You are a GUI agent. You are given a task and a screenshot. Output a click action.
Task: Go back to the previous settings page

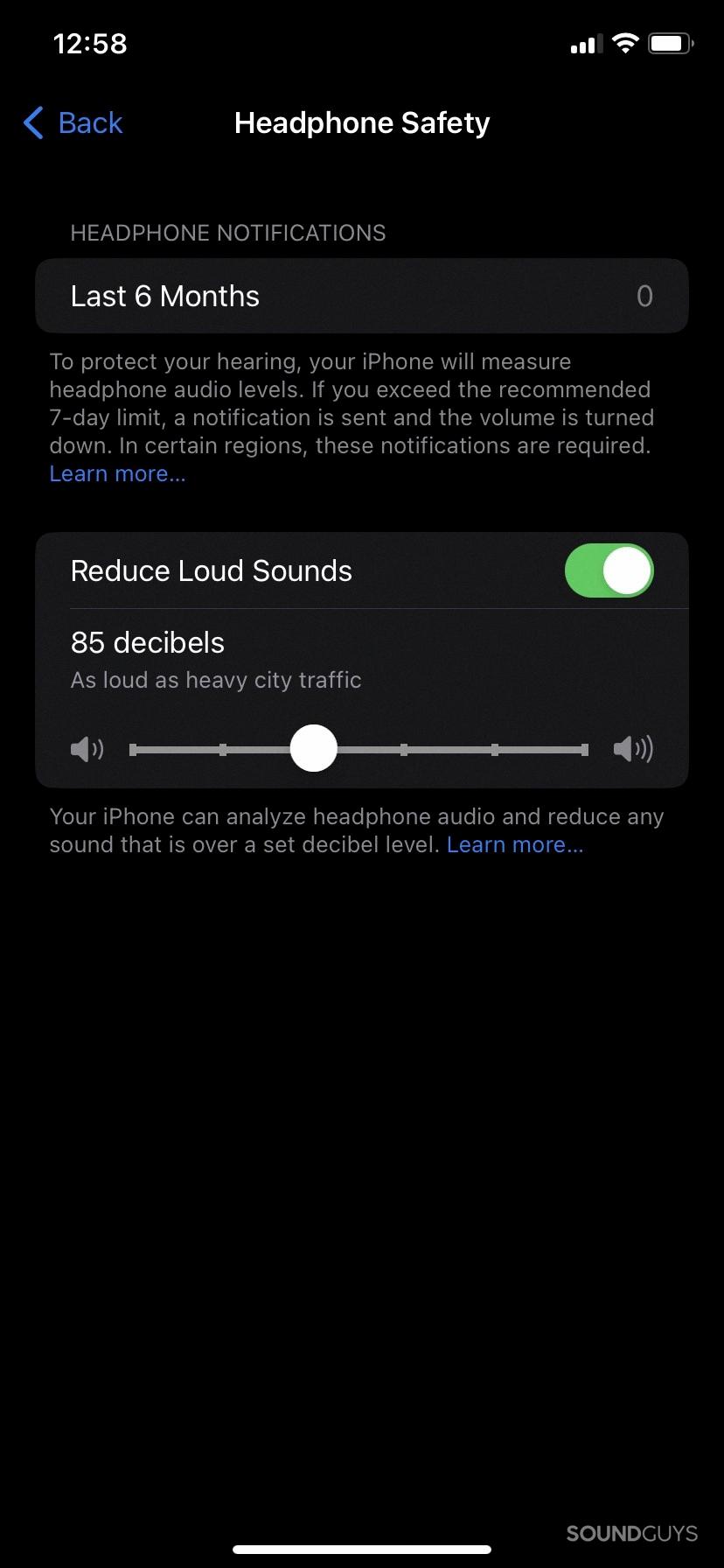[x=73, y=123]
